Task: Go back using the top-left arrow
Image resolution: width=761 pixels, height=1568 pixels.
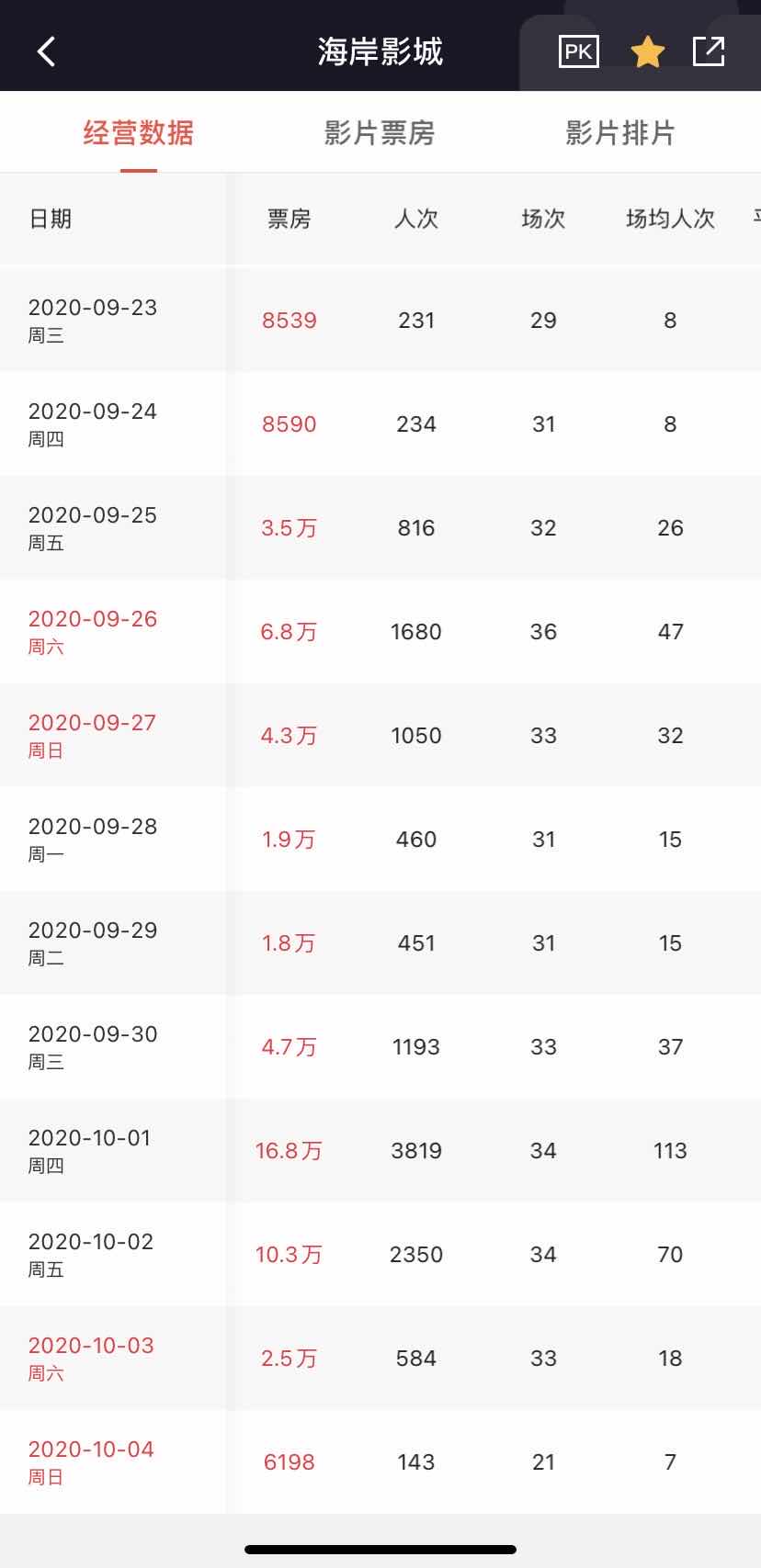Action: (47, 51)
